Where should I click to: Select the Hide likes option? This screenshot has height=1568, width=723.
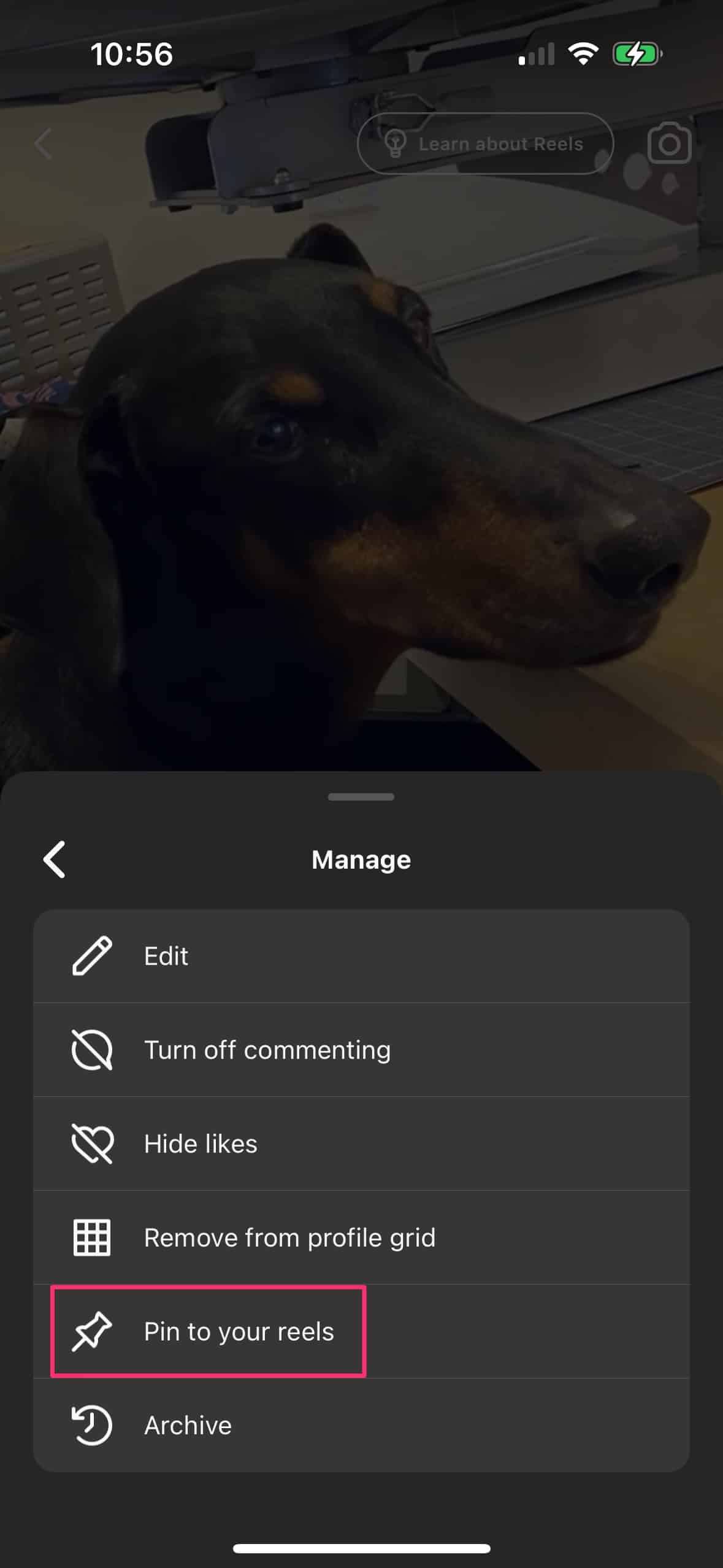(x=361, y=1143)
